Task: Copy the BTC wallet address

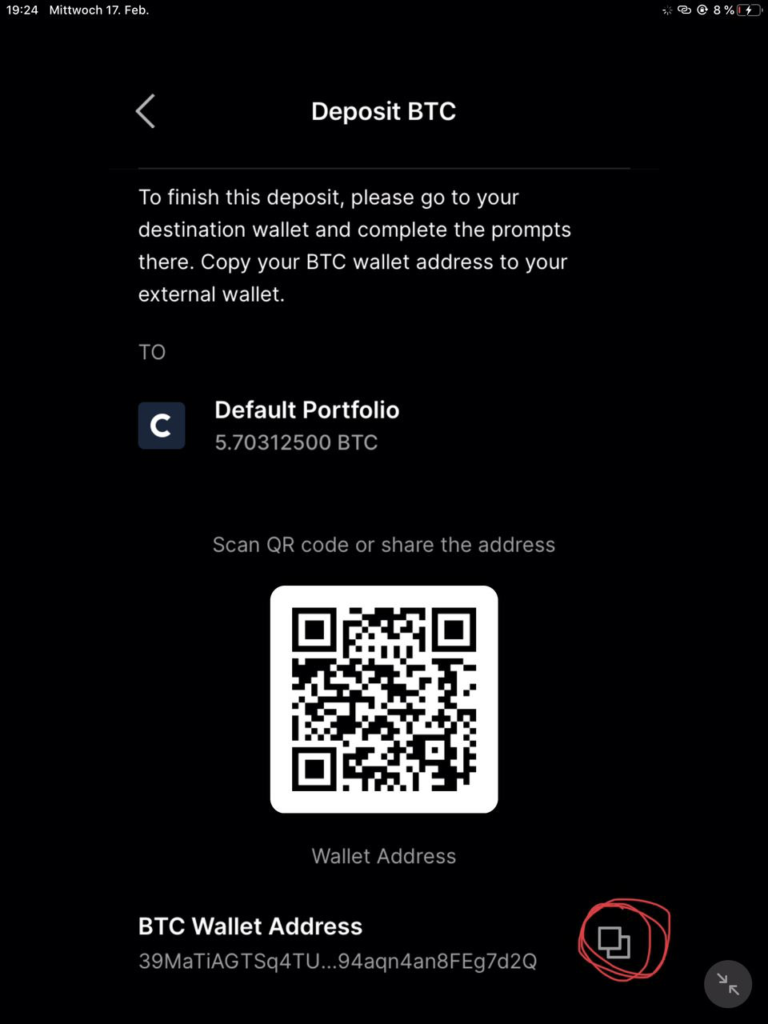Action: point(613,941)
